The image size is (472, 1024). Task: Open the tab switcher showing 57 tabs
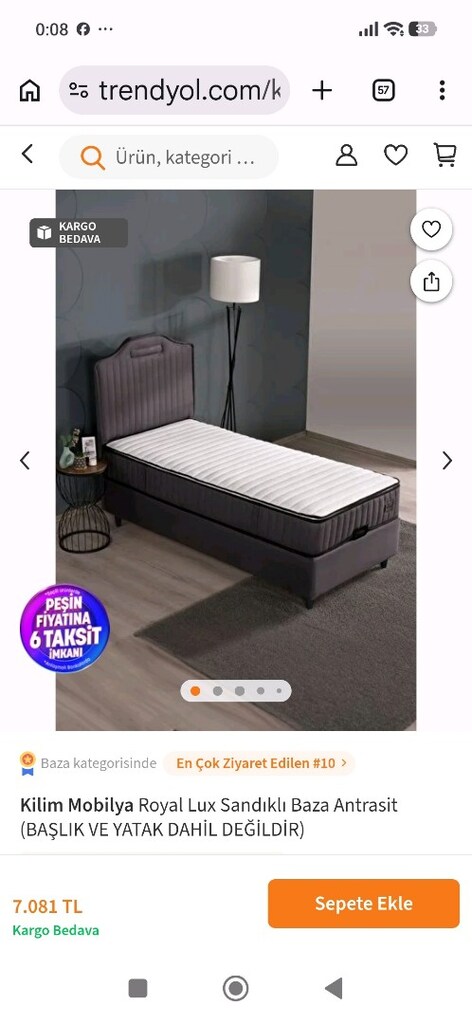click(383, 90)
